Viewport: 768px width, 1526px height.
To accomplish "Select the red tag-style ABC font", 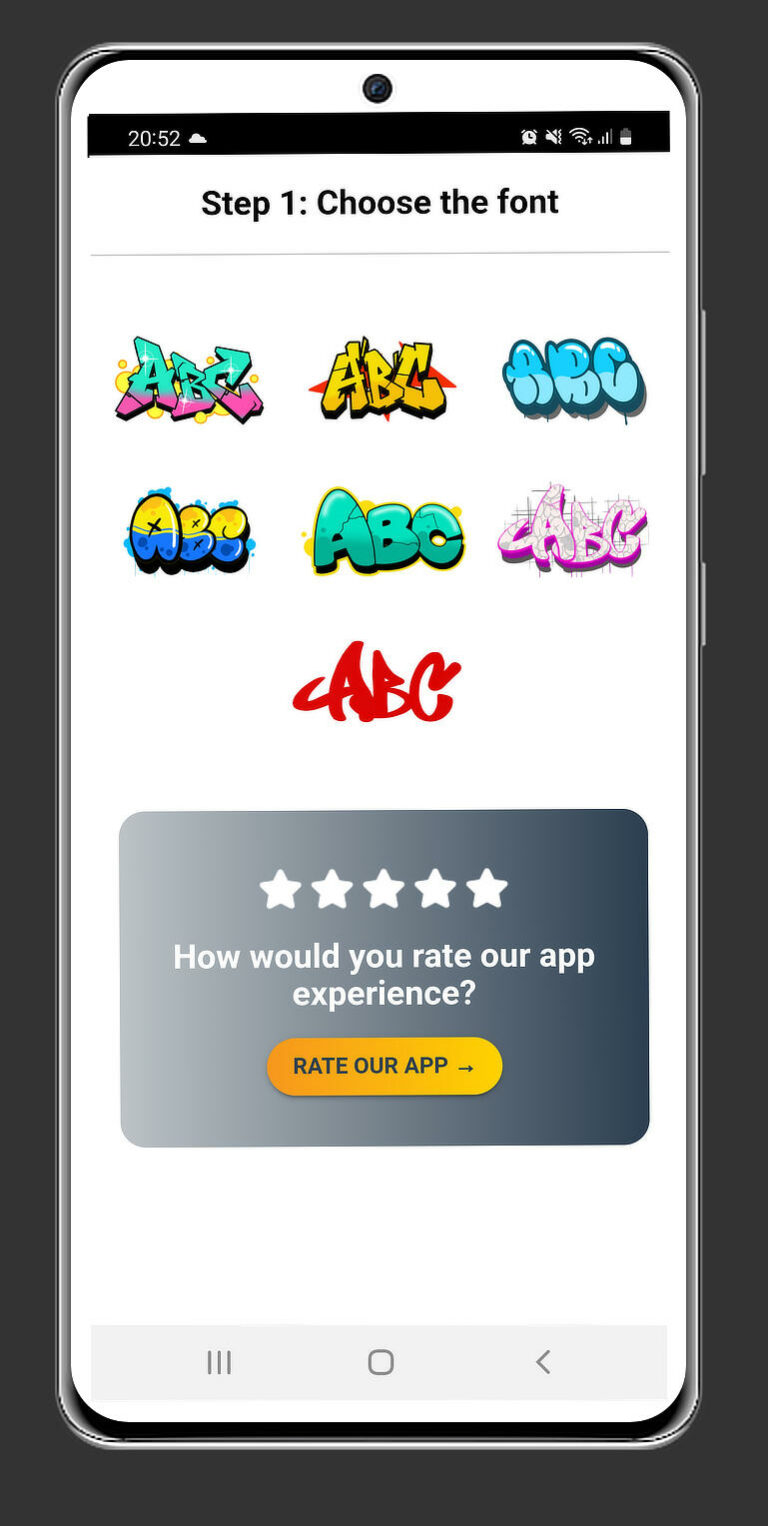I will click(377, 683).
